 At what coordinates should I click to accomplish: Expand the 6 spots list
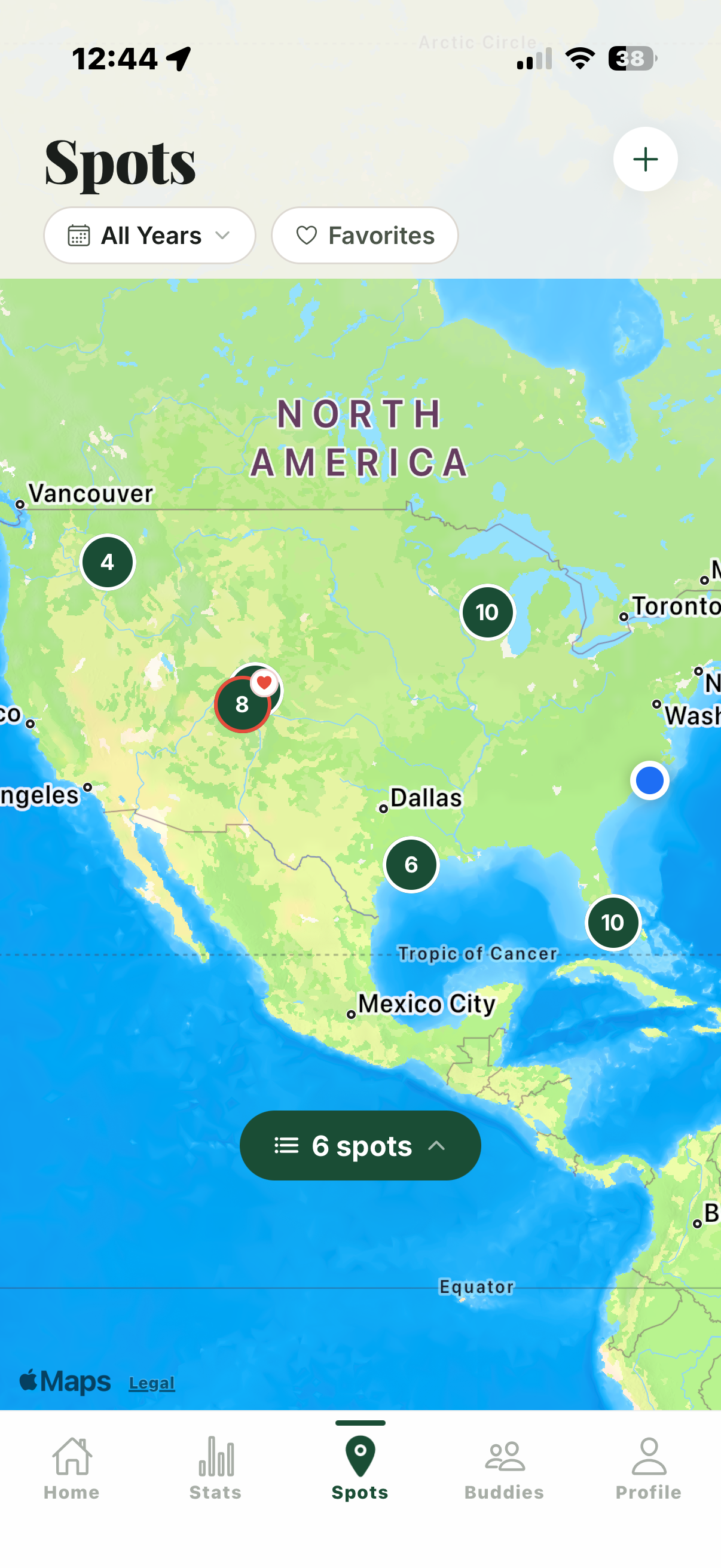[x=360, y=1146]
